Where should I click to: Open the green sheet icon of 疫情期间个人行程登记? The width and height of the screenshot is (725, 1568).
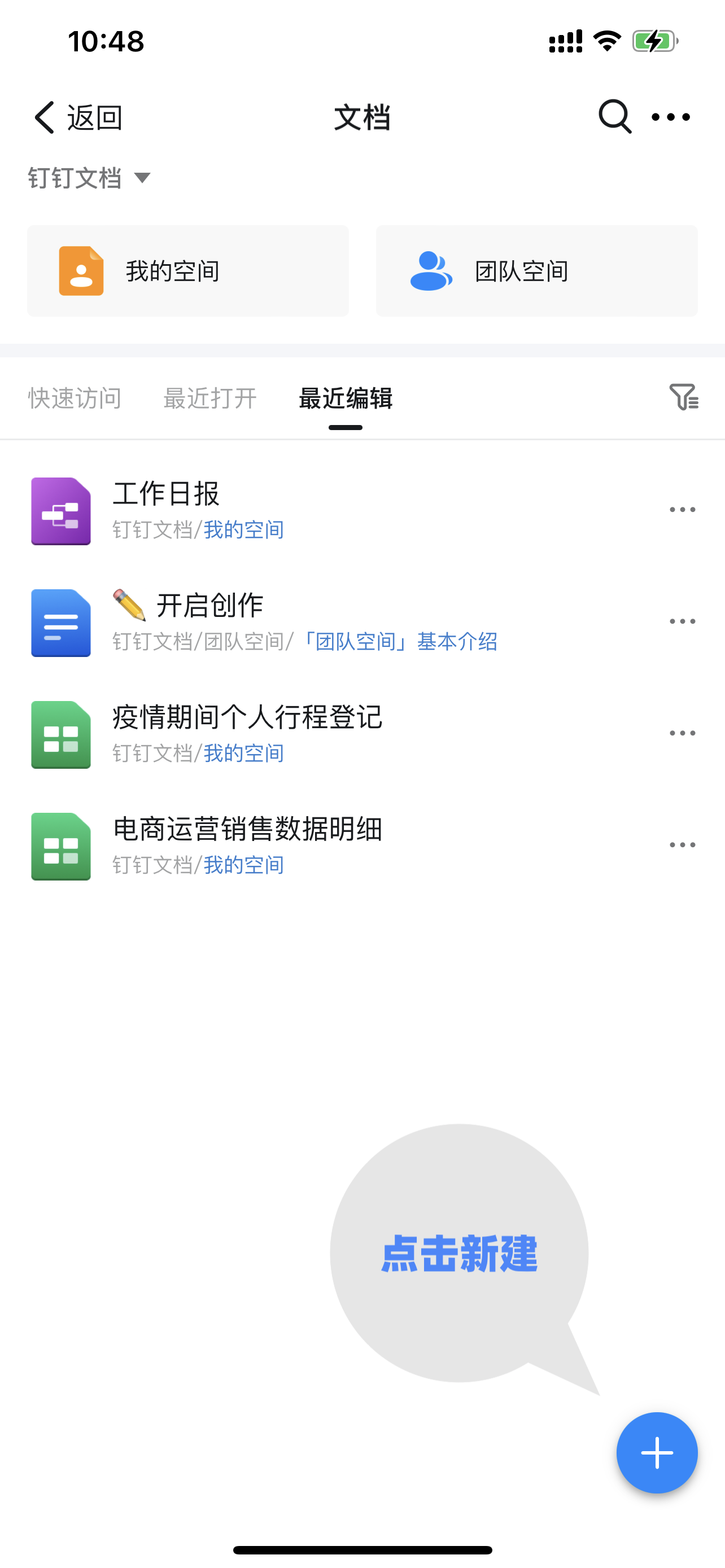click(61, 734)
